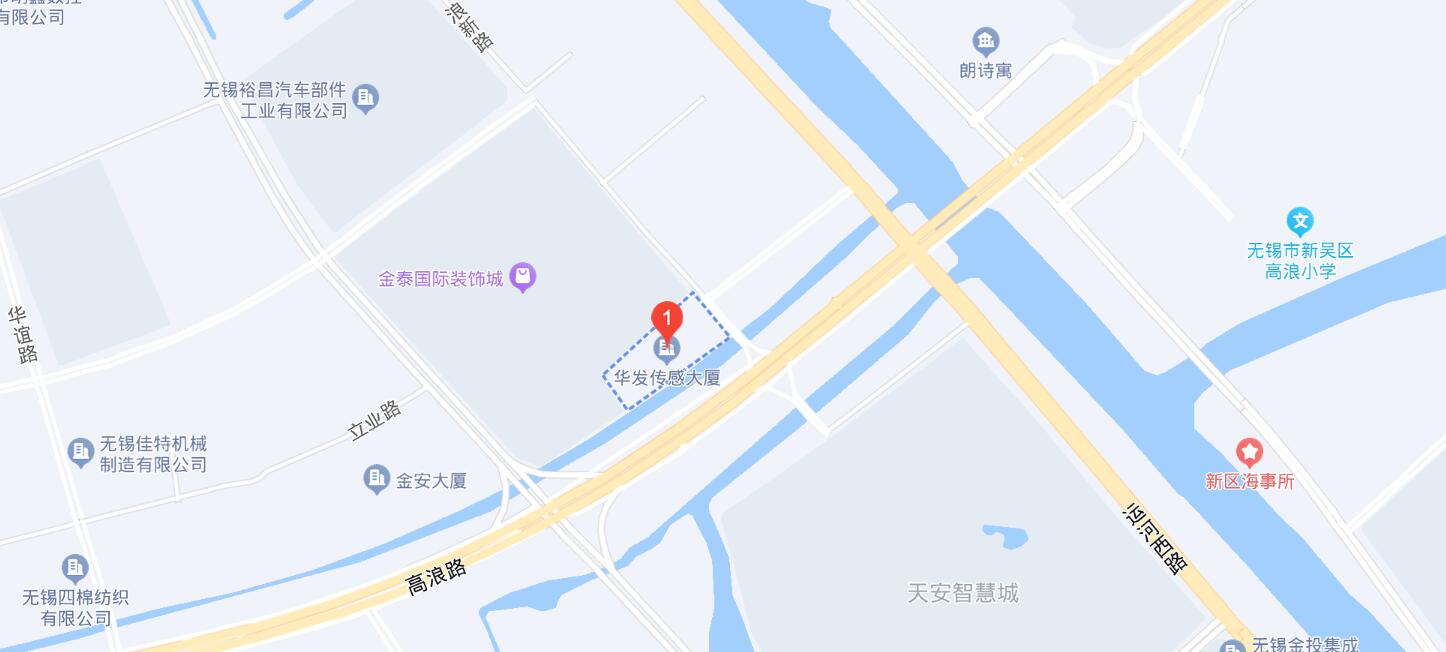The image size is (1446, 652).
Task: Select the 无锡佳特机械制造有限公司 marker
Action: [81, 452]
